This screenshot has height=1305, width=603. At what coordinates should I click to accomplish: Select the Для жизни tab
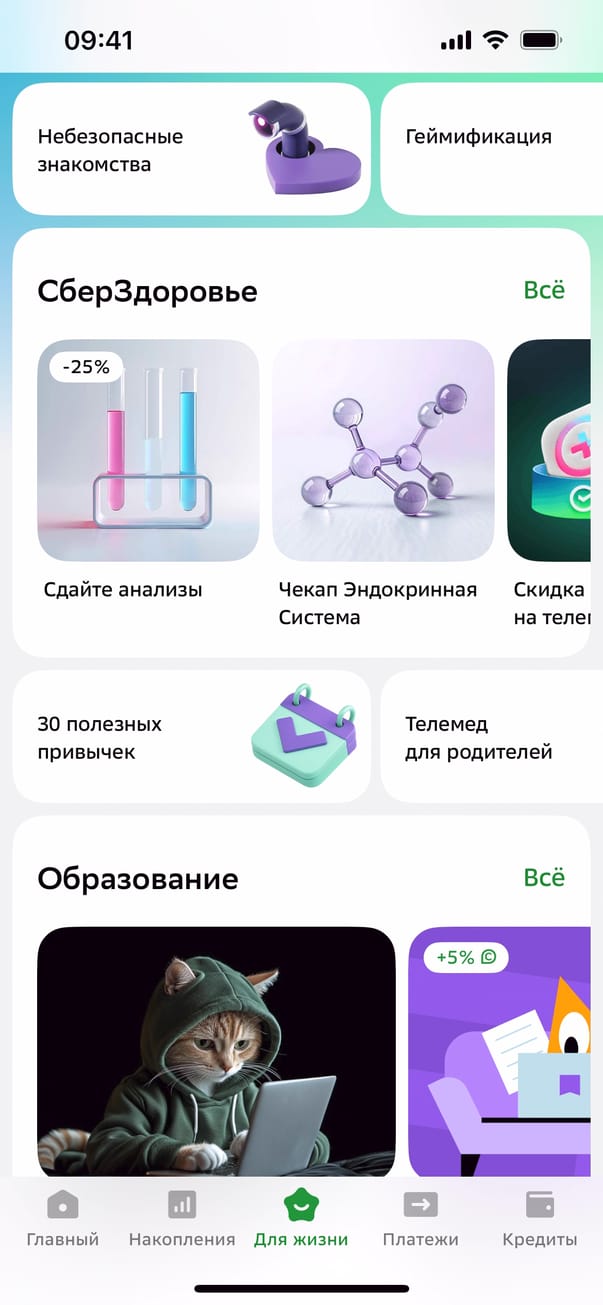pos(301,1219)
